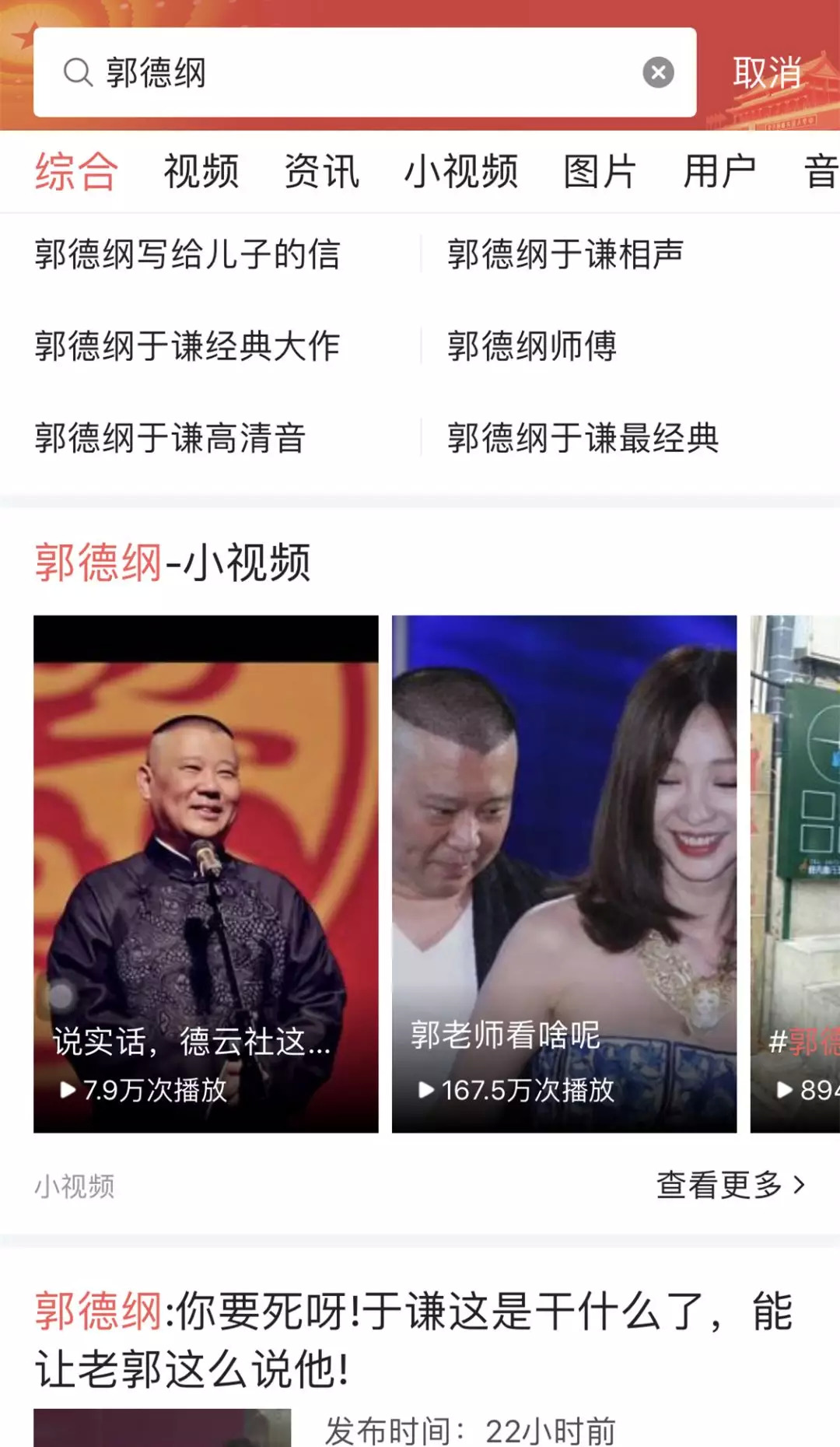Open the article 郭德纲:你要死呀!于谦这是干什么了
The height and width of the screenshot is (1447, 840).
[x=412, y=1340]
